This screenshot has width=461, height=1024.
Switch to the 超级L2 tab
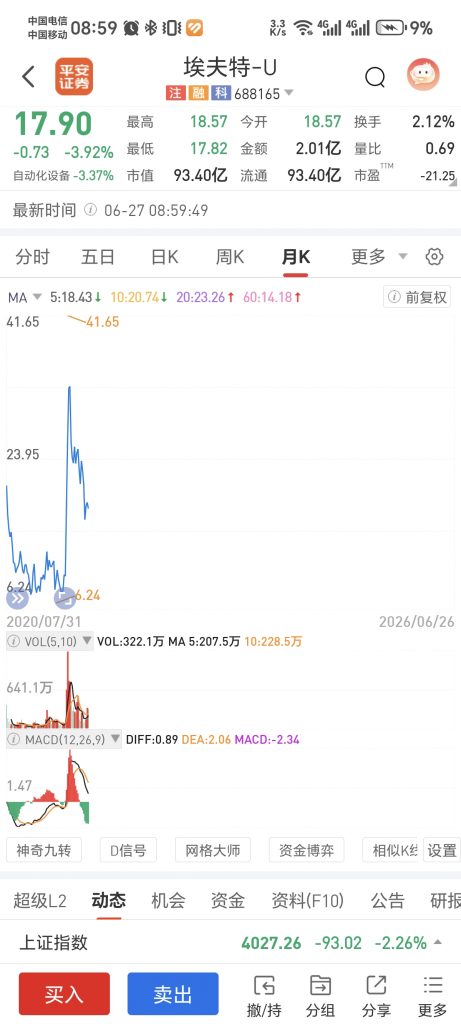[40, 901]
